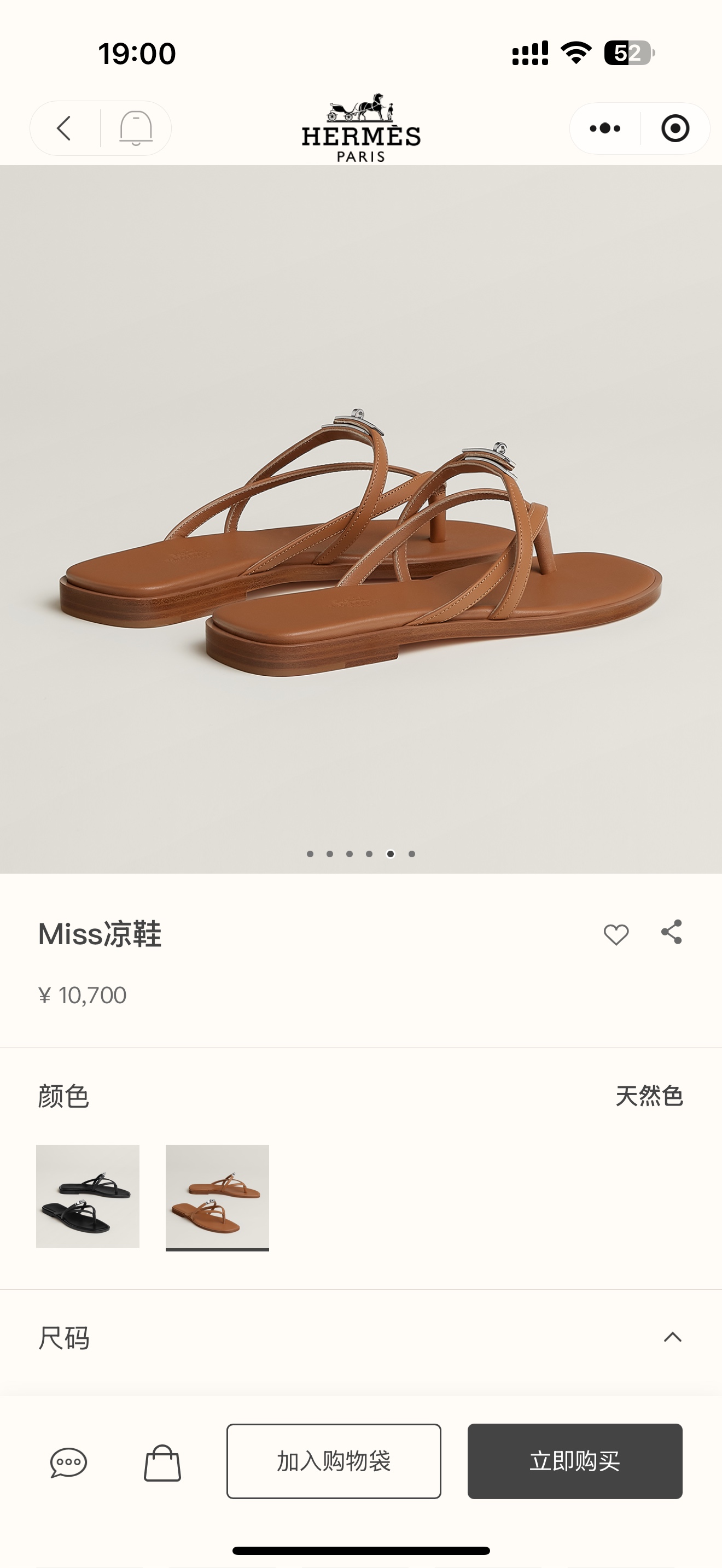
Task: Collapse the 尺码 size section
Action: 672,1337
